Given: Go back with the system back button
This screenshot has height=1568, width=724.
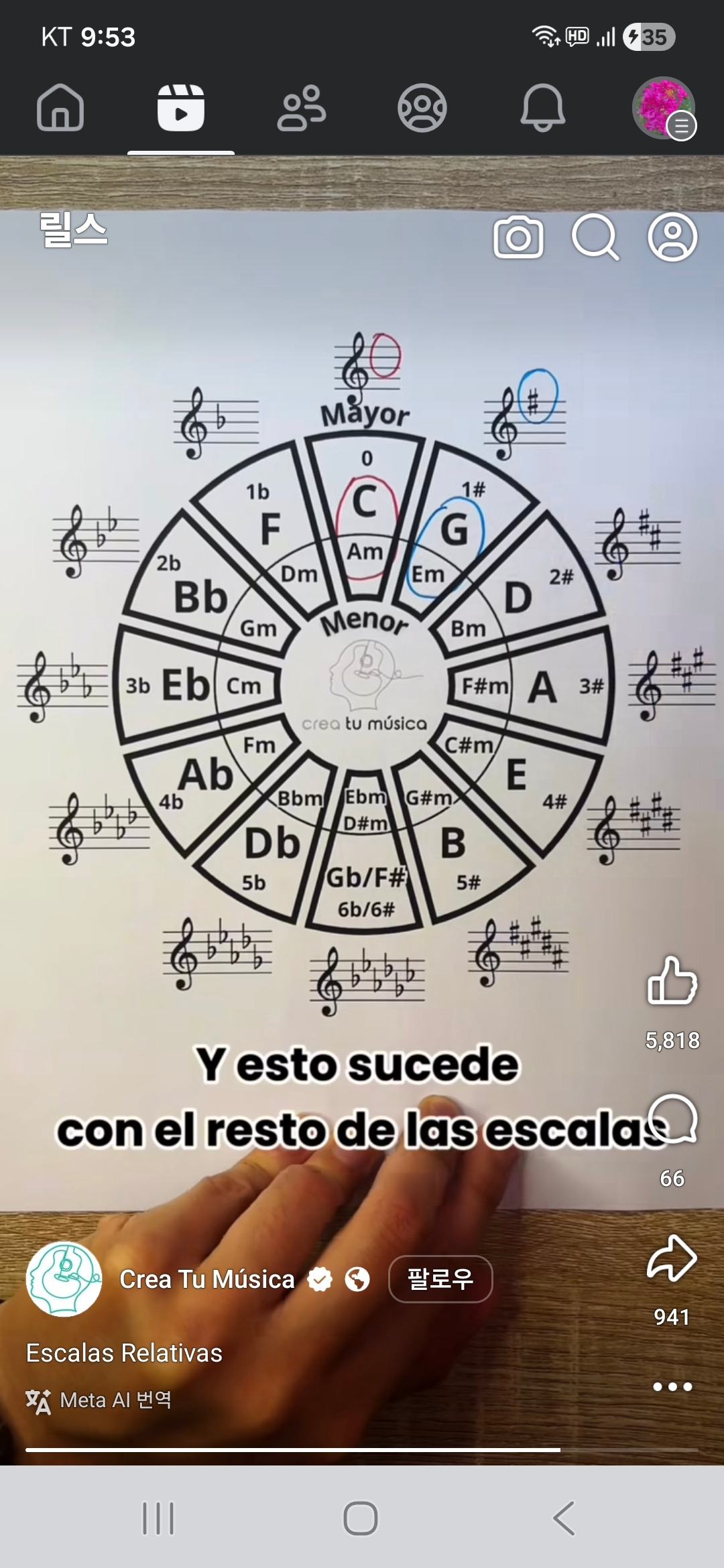Looking at the screenshot, I should 564,1518.
